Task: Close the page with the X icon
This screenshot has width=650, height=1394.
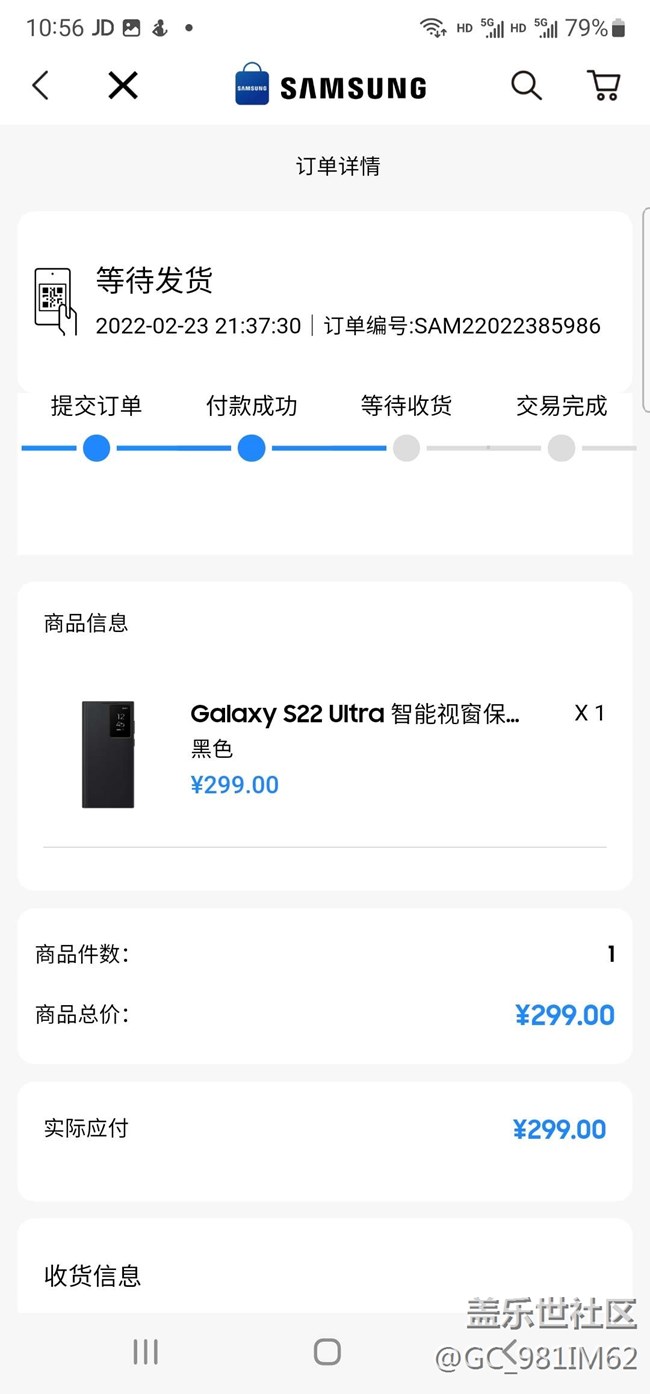Action: (x=122, y=86)
